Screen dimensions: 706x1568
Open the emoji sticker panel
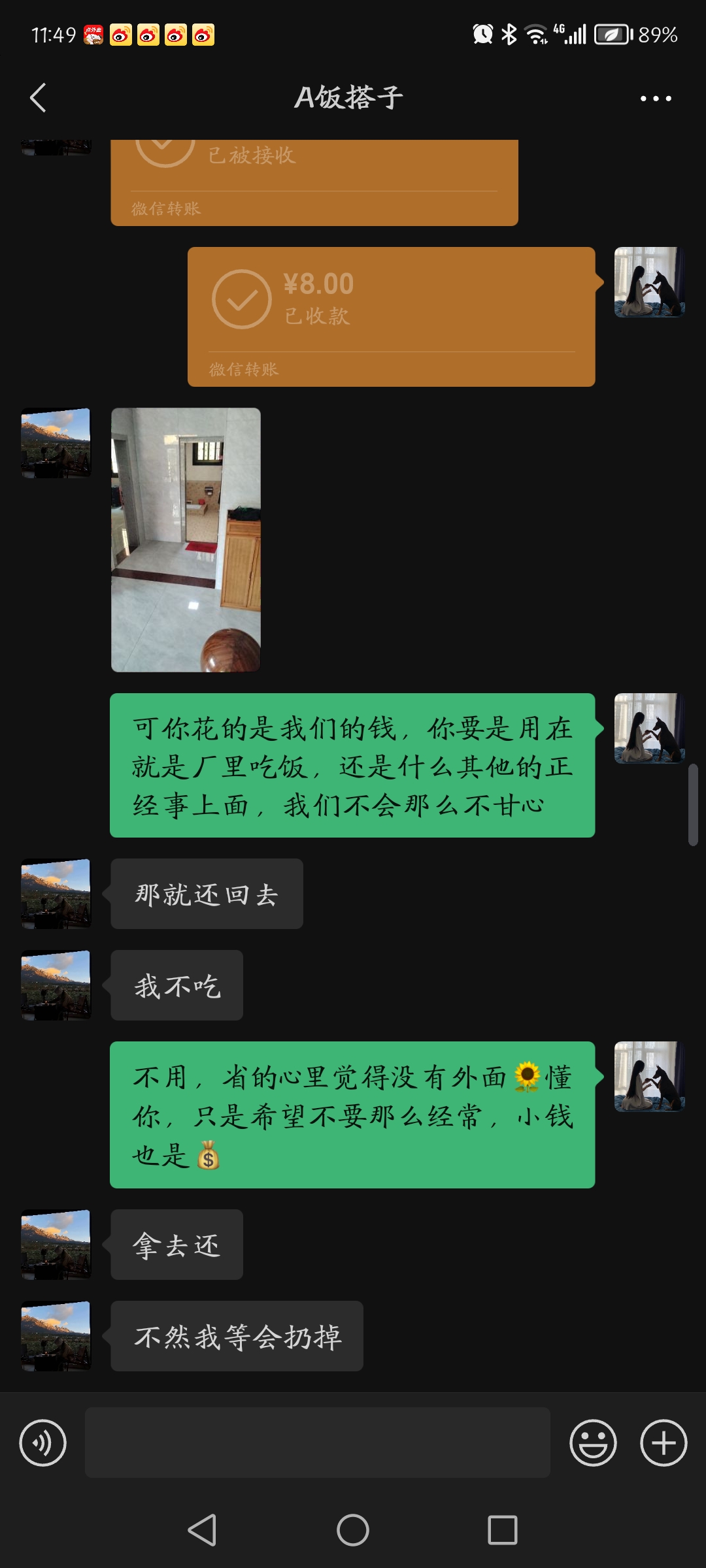click(x=593, y=1443)
